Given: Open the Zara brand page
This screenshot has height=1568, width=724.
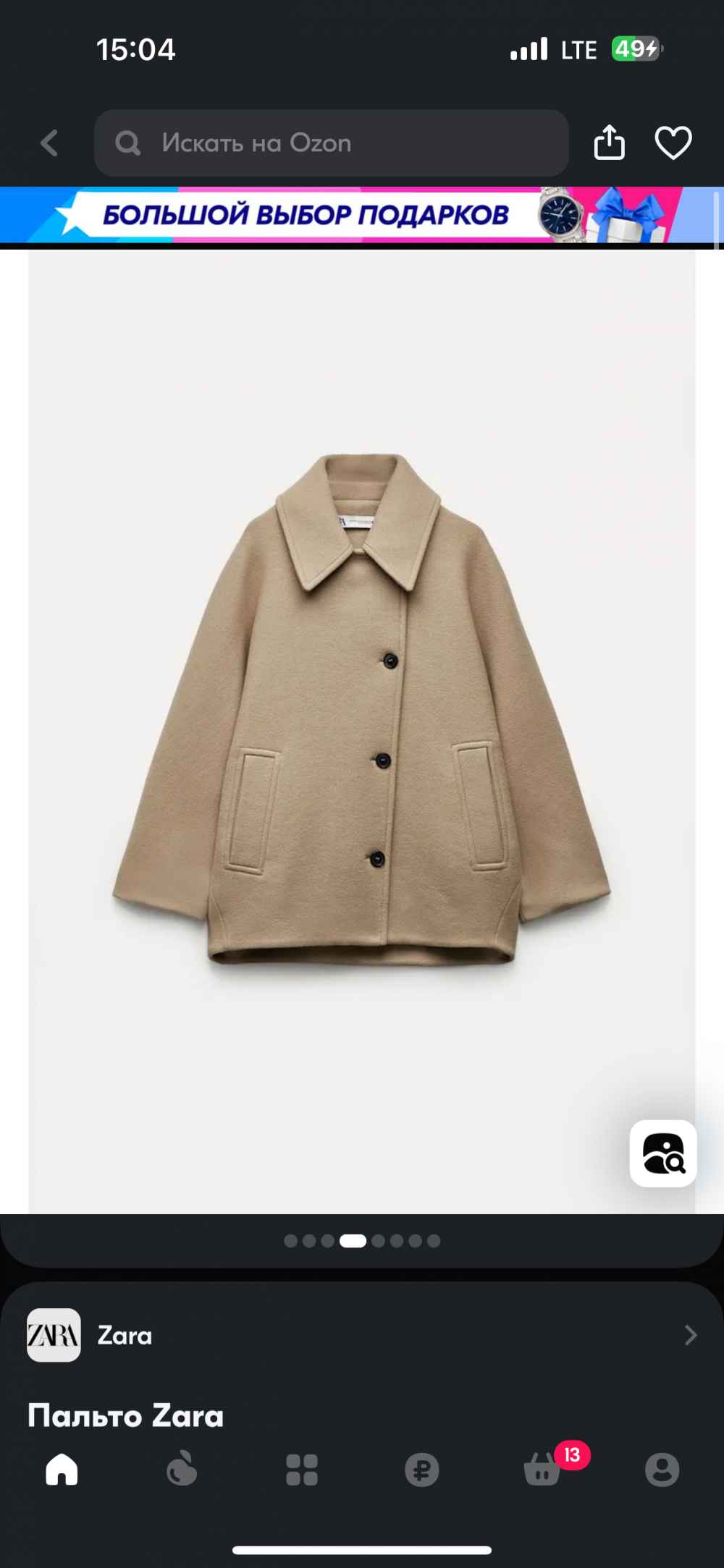Looking at the screenshot, I should [362, 1335].
